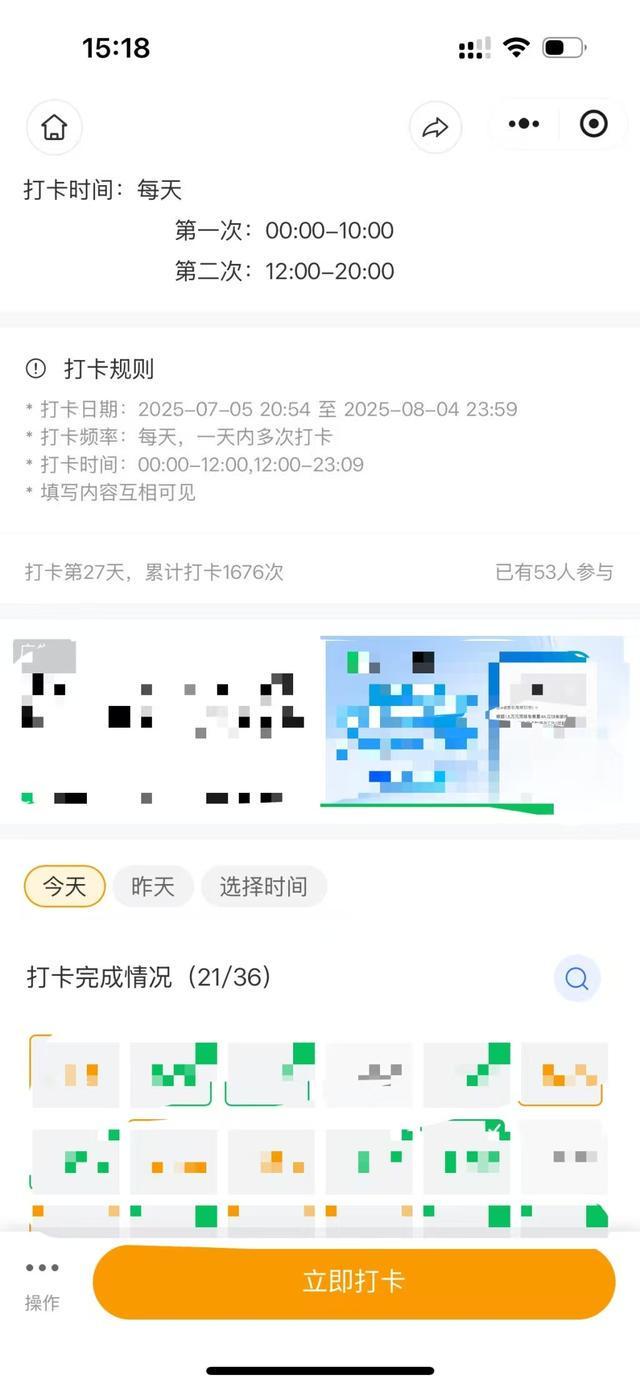Viewport: 640px width, 1388px height.
Task: Open the 选择时间 date picker
Action: point(263,886)
